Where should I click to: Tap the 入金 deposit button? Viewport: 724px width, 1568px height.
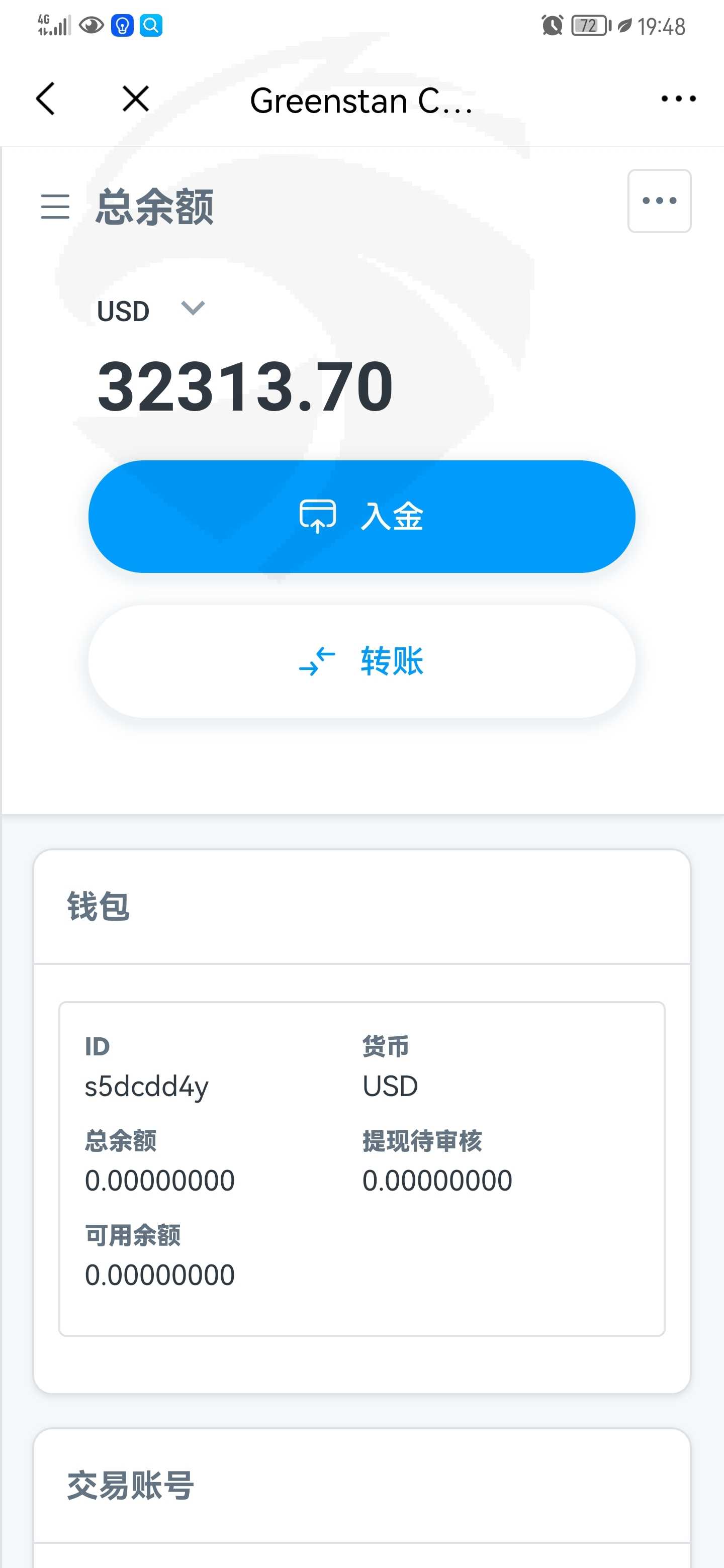tap(361, 516)
